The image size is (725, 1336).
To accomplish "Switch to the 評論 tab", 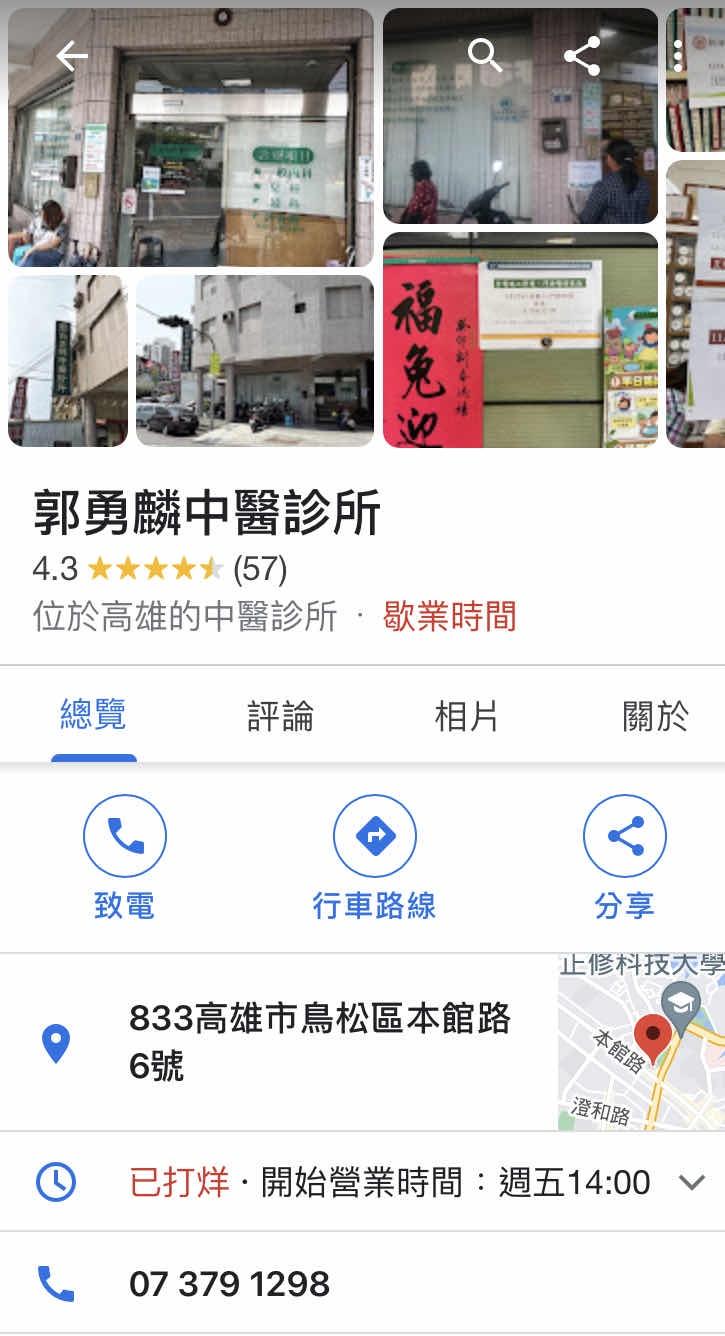I will (x=280, y=717).
